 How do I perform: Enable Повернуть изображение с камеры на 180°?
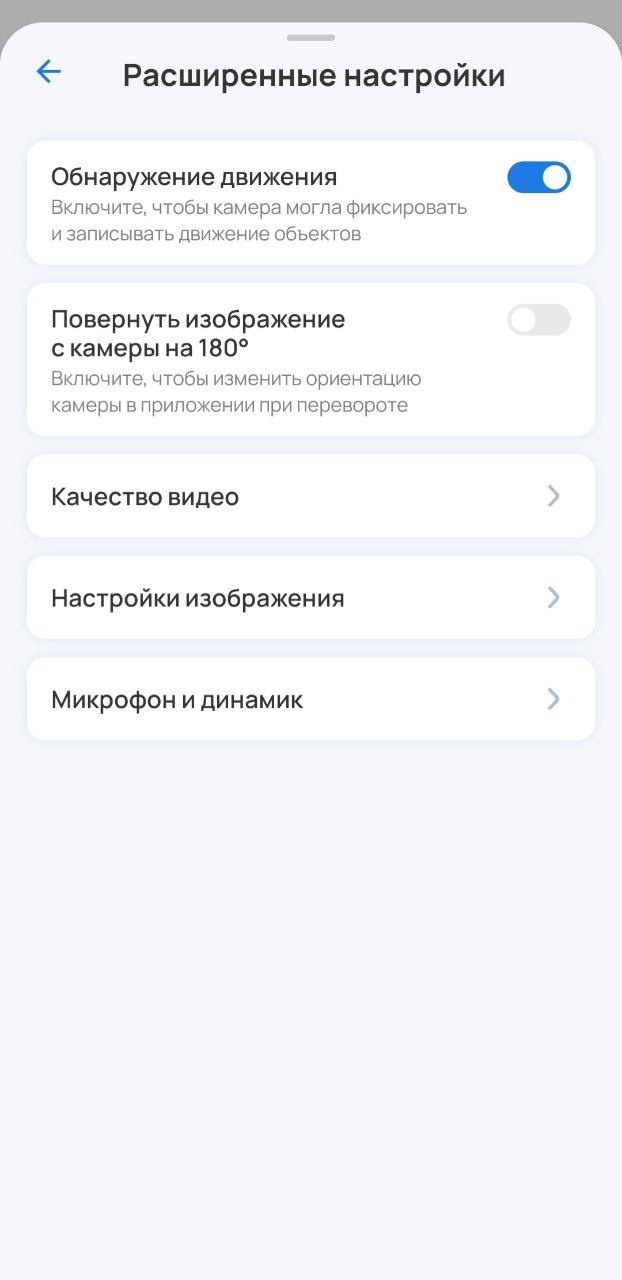[x=538, y=320]
